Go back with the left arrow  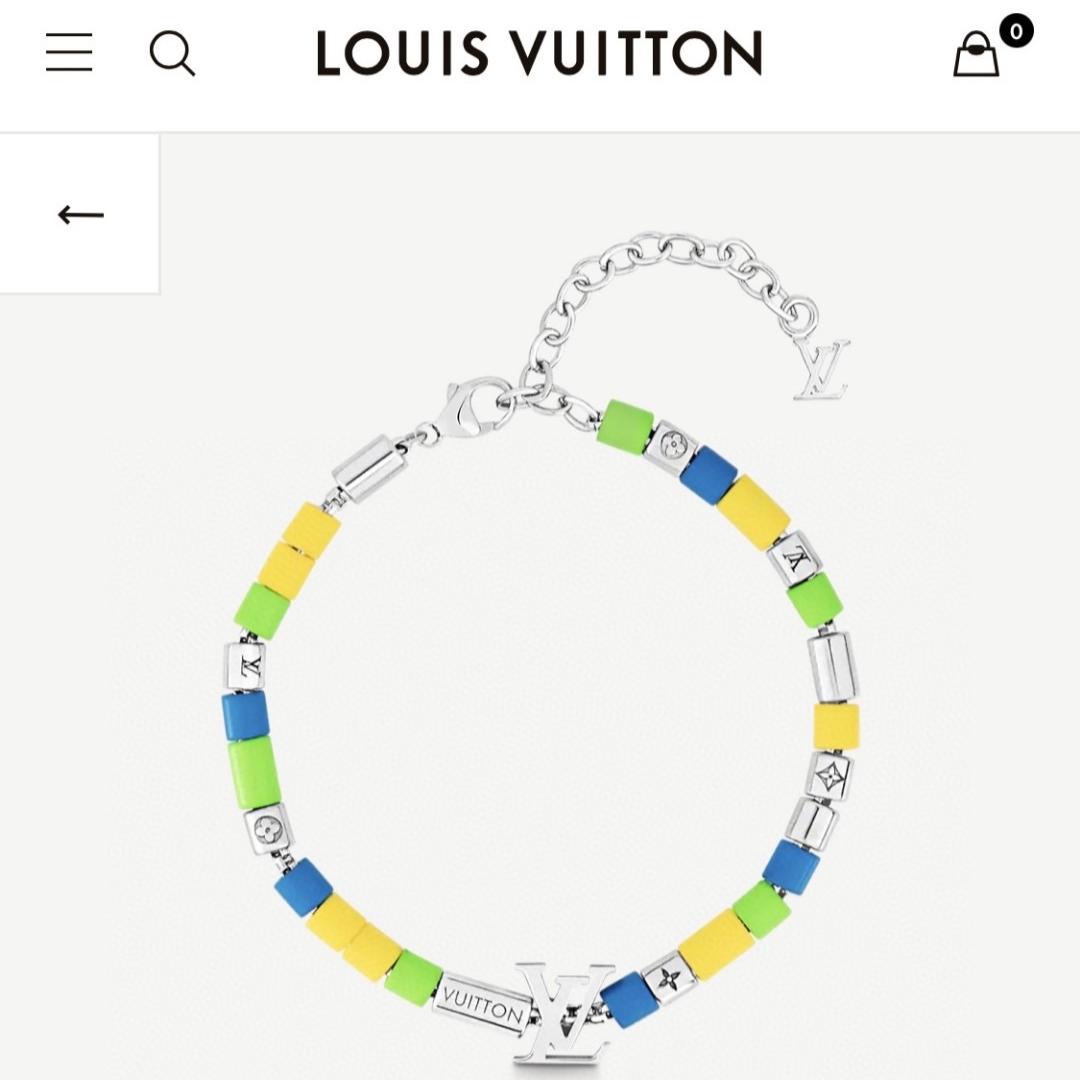(80, 214)
